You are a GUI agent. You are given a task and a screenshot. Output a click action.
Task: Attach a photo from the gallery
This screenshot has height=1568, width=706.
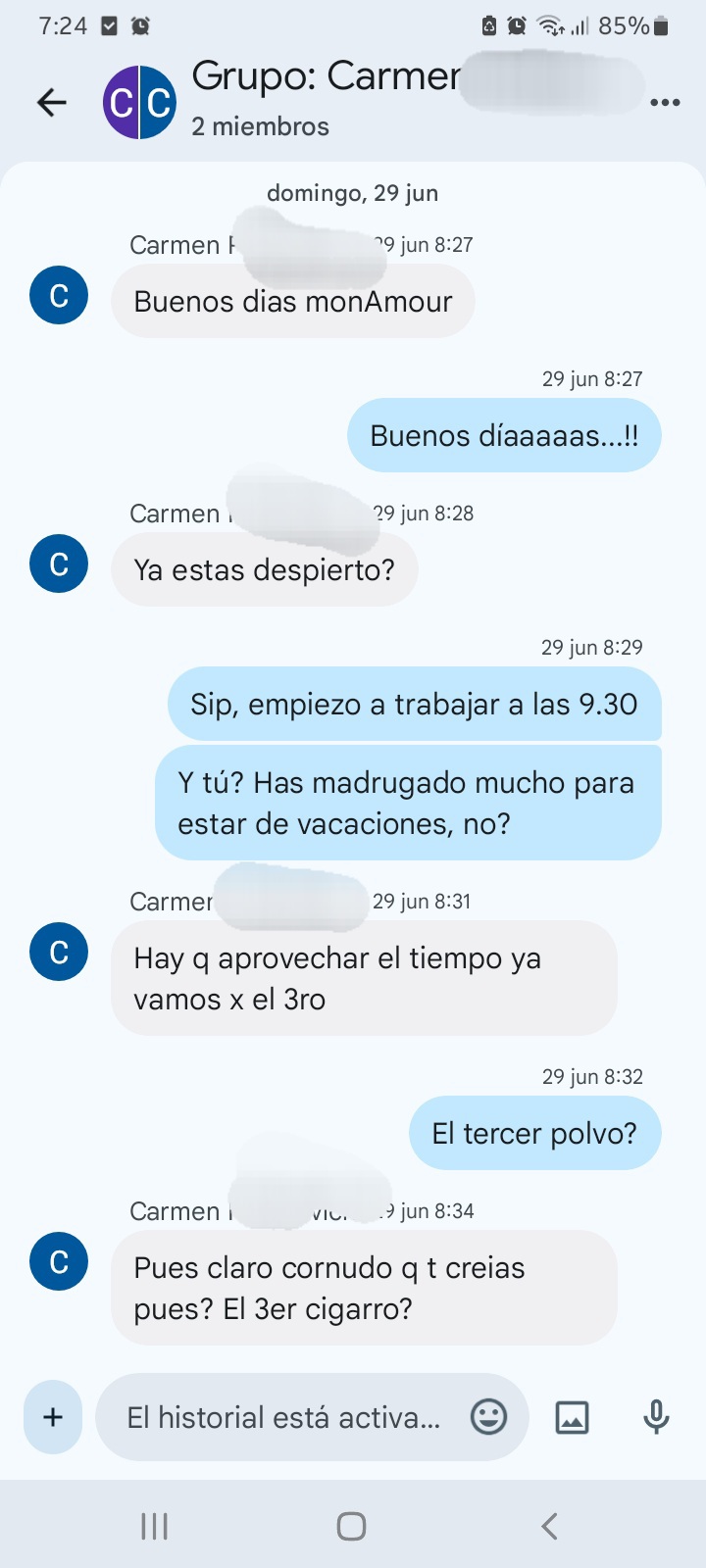[x=572, y=1417]
